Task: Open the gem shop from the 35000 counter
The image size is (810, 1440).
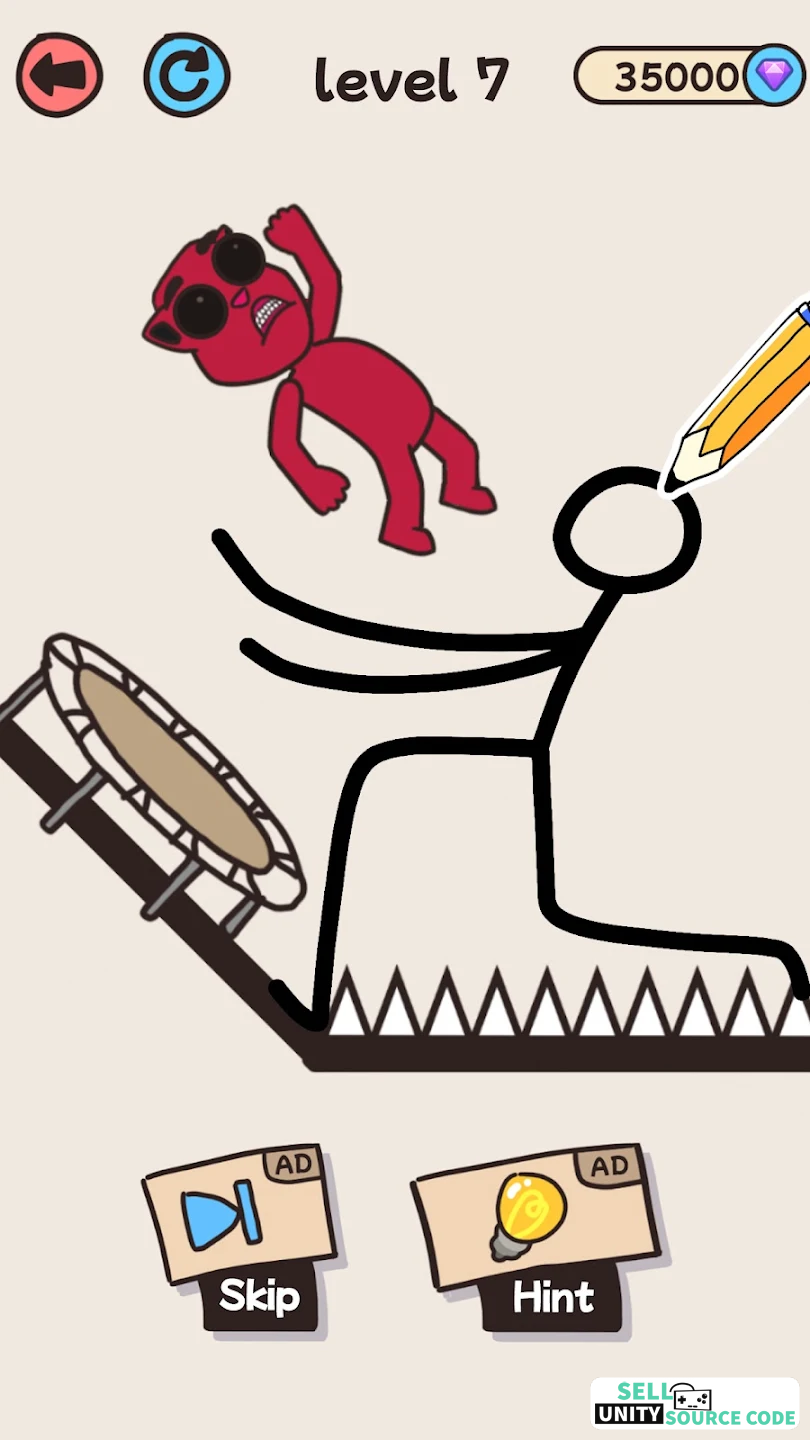Action: [x=689, y=76]
